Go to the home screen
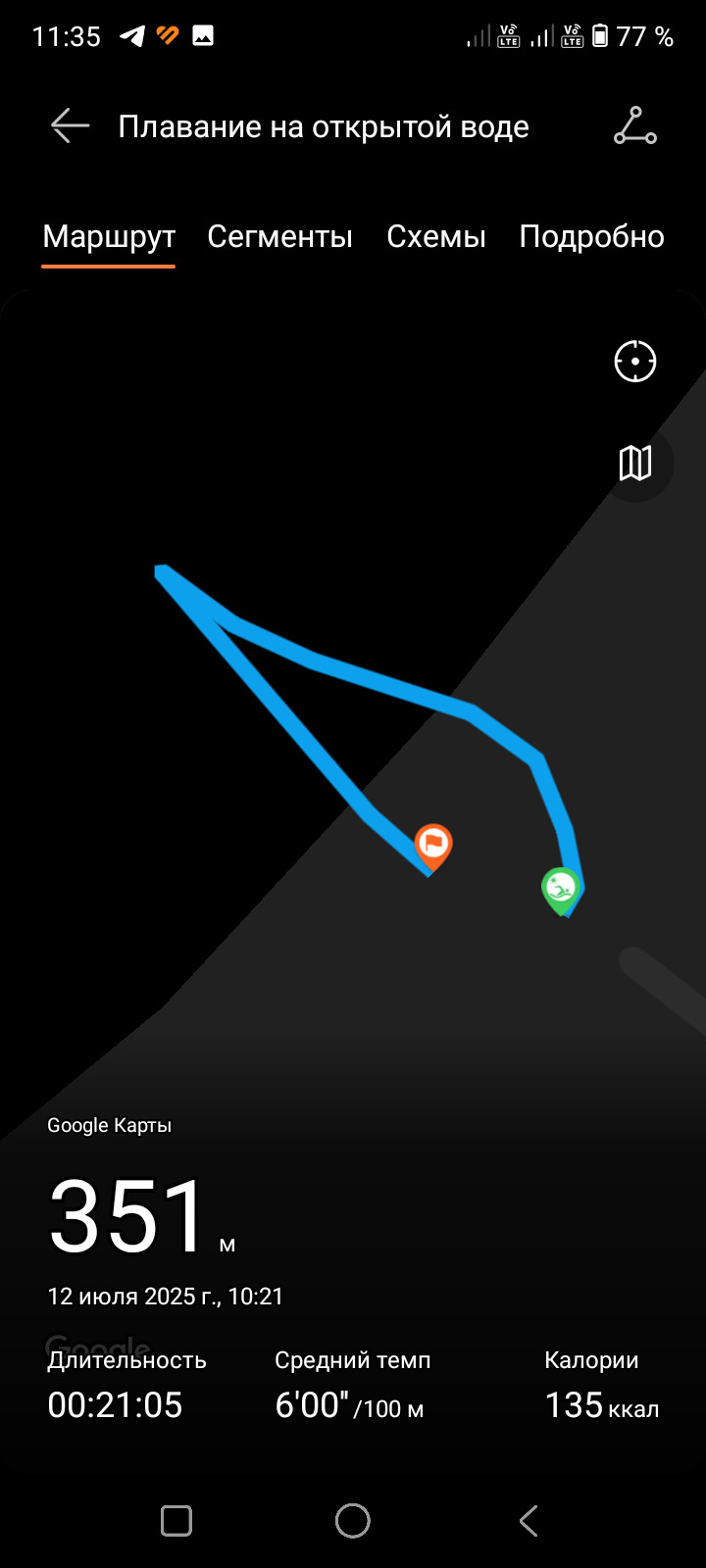 tap(353, 1521)
